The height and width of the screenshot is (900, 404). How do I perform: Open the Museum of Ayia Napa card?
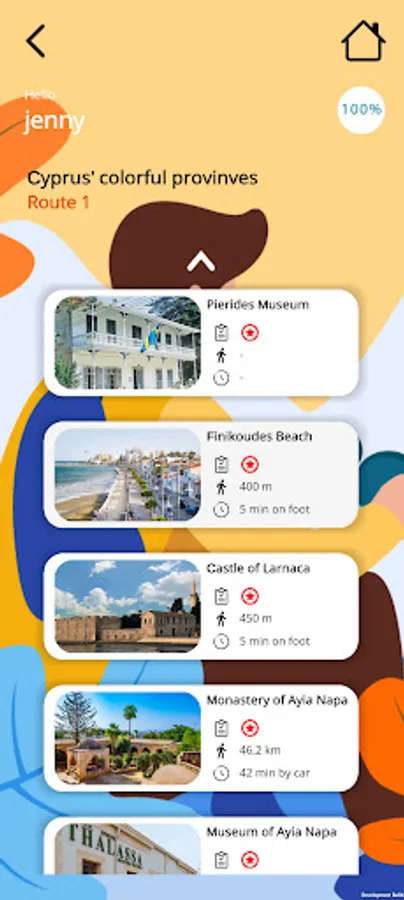[x=201, y=846]
